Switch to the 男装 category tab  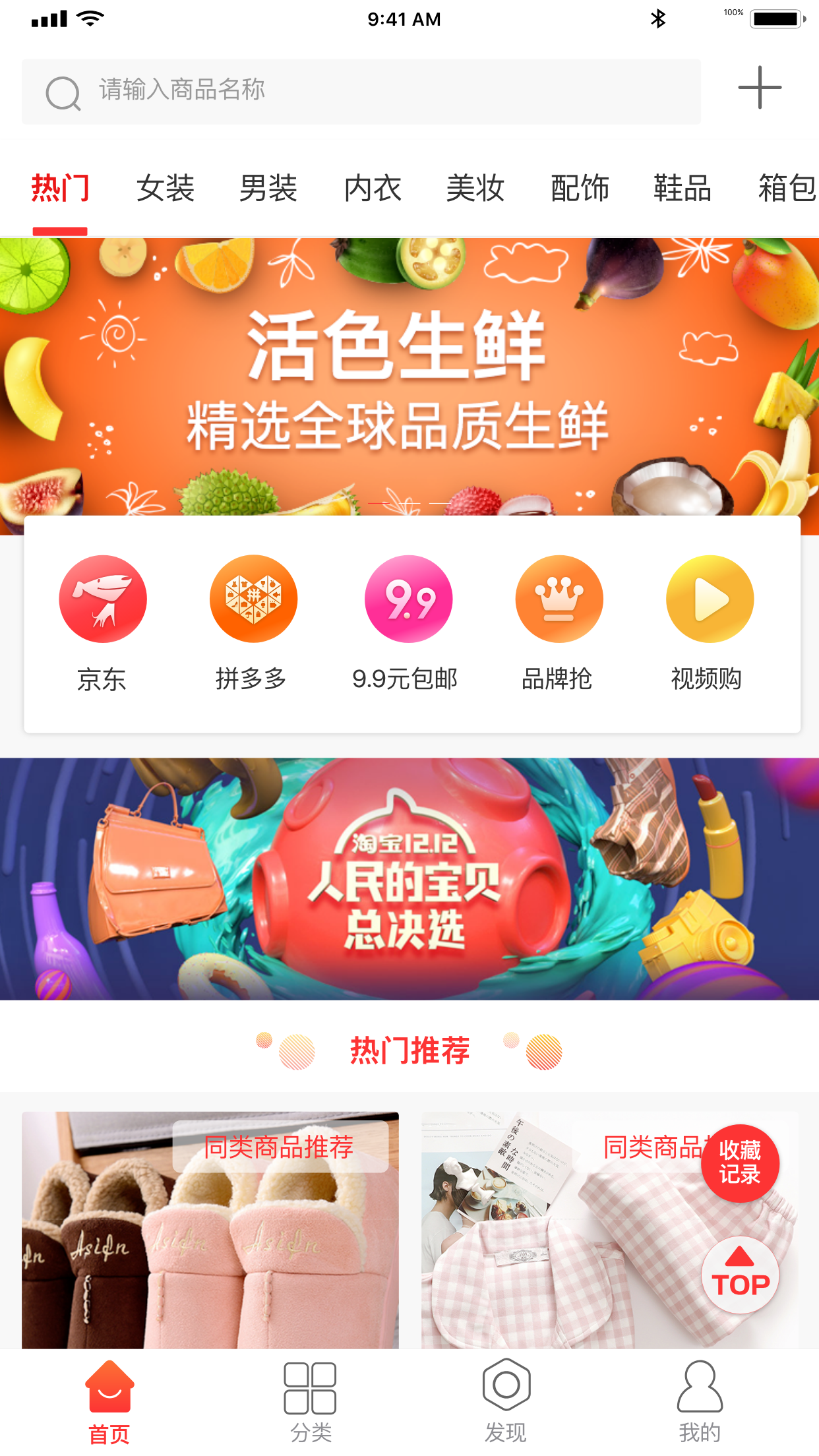click(x=268, y=188)
